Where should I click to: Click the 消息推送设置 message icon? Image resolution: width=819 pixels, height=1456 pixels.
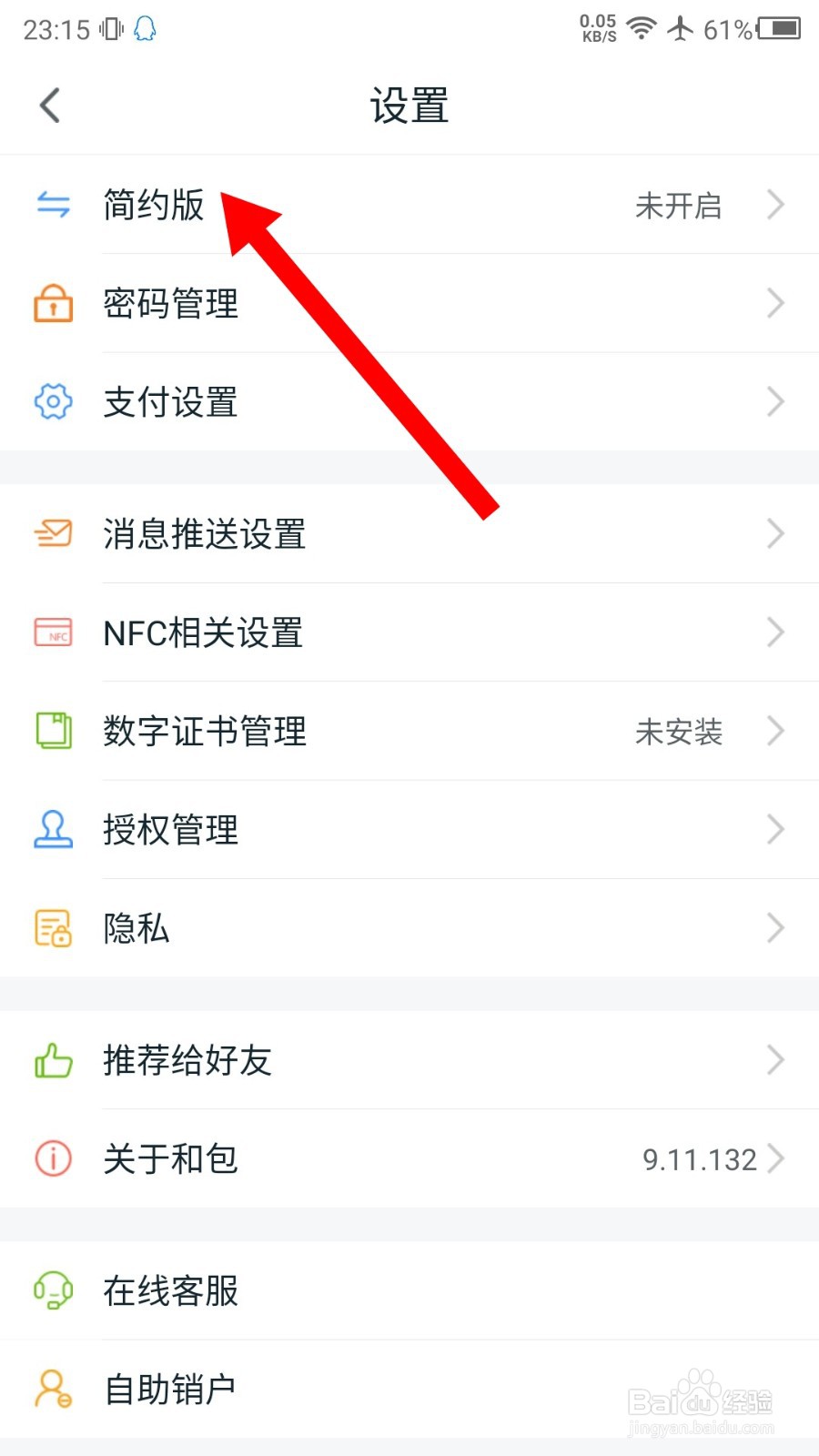click(x=53, y=534)
